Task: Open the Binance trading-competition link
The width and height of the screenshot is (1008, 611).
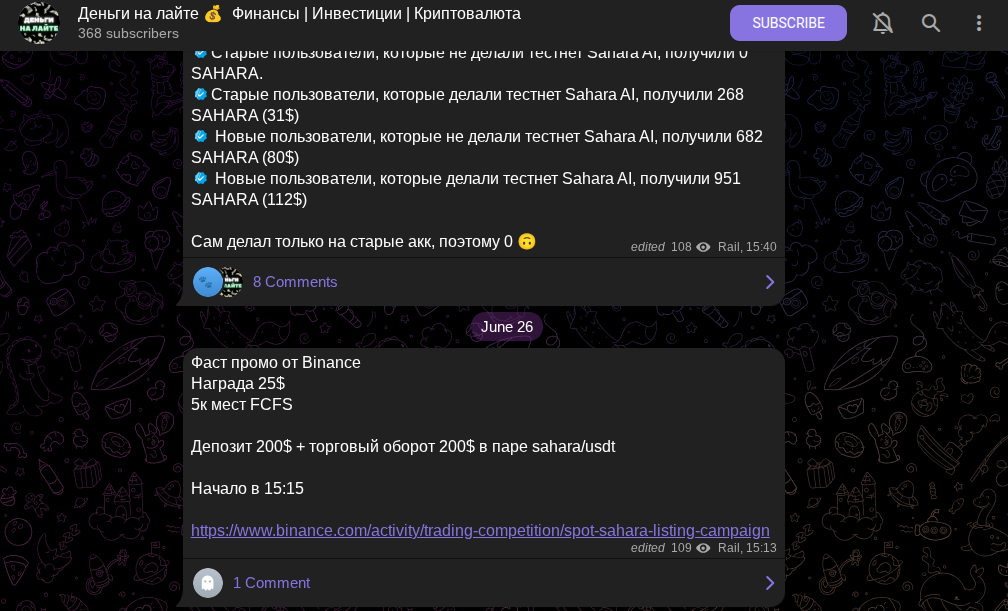Action: [480, 531]
